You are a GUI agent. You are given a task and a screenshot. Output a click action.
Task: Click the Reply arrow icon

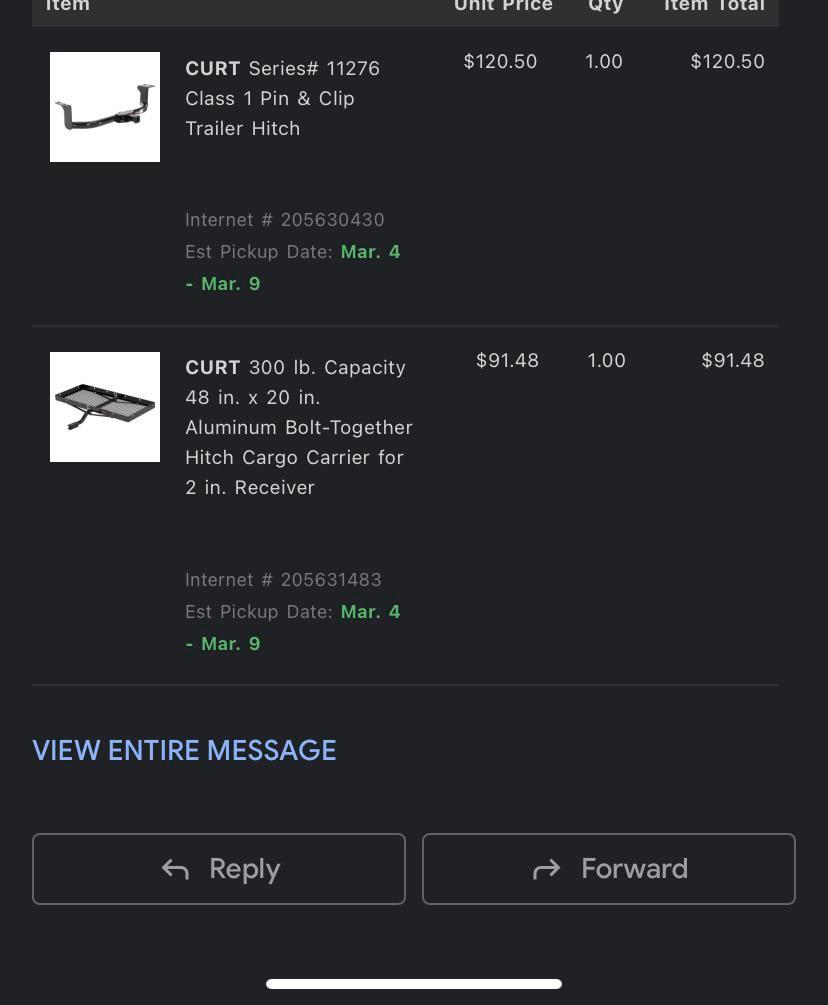[175, 869]
